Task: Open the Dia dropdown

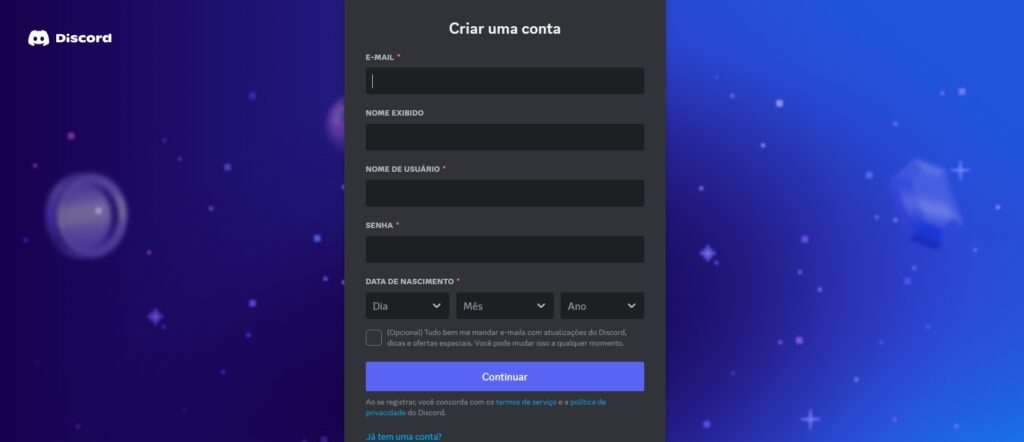Action: click(407, 306)
